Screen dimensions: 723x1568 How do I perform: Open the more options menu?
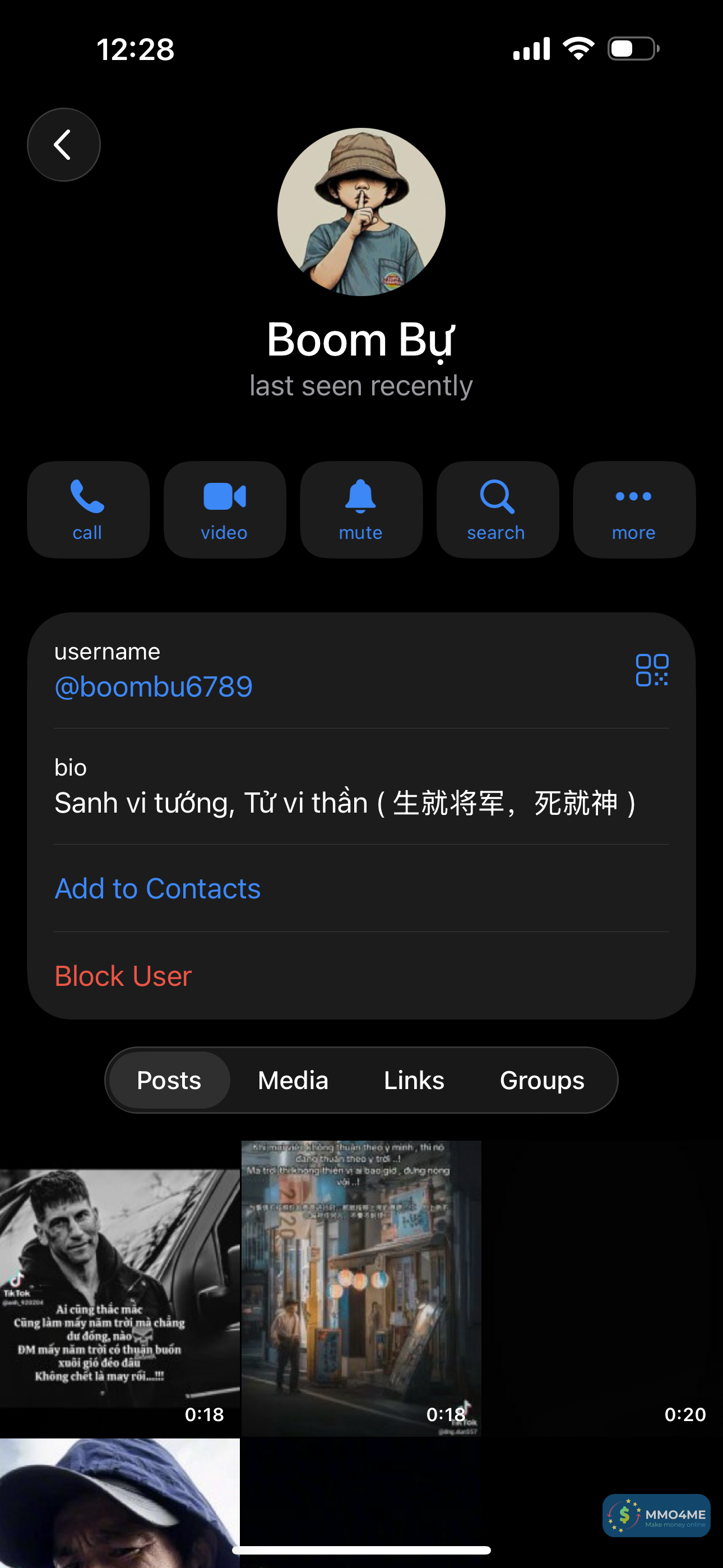tap(633, 509)
